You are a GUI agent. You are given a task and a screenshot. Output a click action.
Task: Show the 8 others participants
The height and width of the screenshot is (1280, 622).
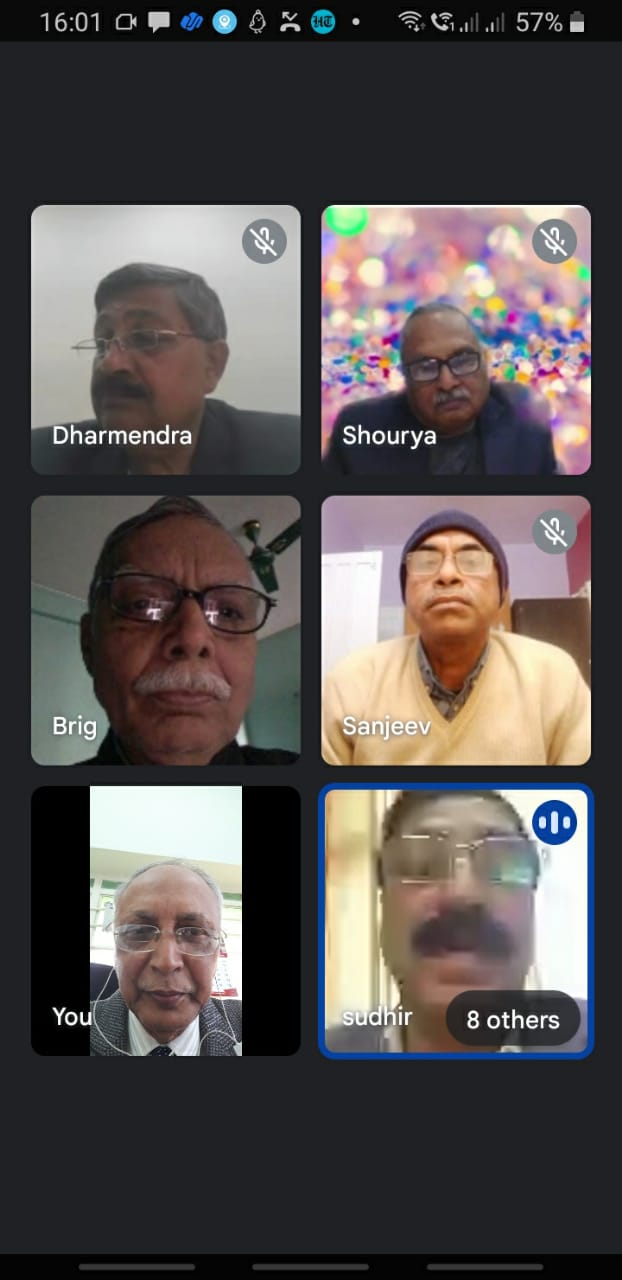click(x=513, y=1020)
